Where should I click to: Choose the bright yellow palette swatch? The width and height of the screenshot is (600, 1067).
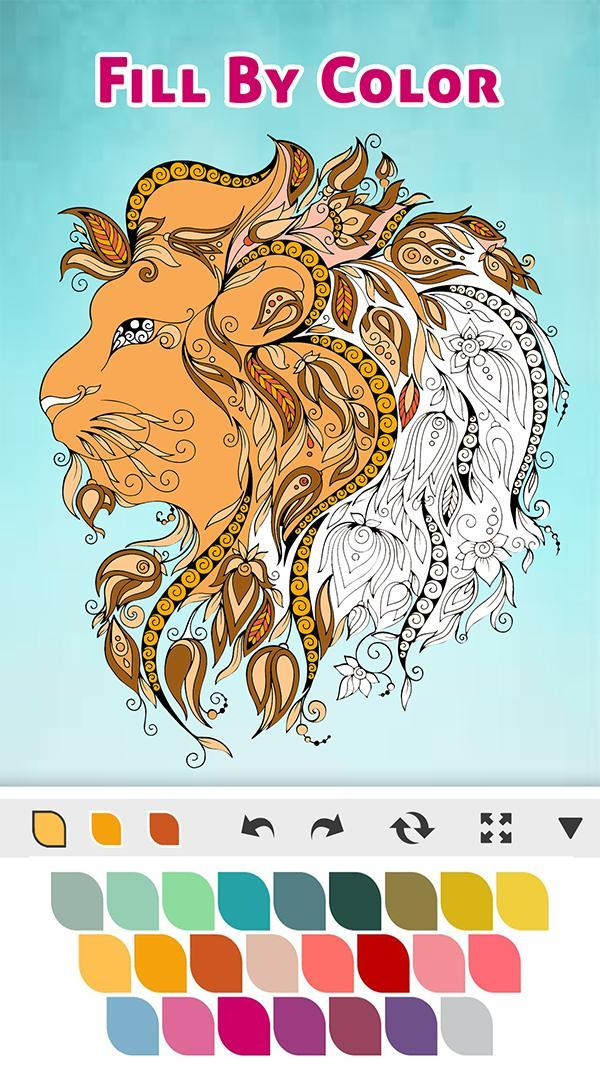pos(522,901)
